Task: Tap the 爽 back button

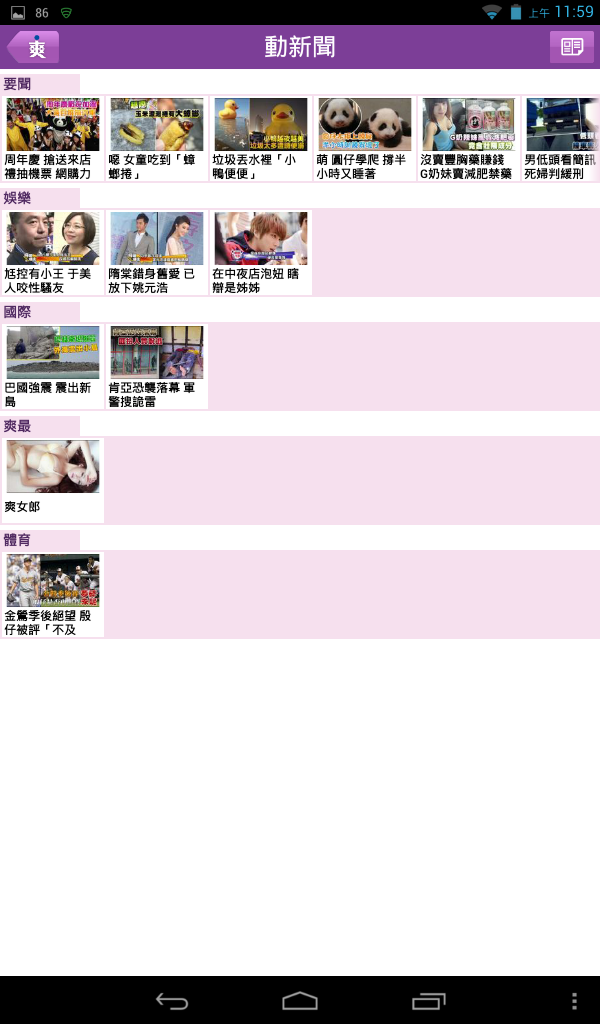Action: point(33,47)
